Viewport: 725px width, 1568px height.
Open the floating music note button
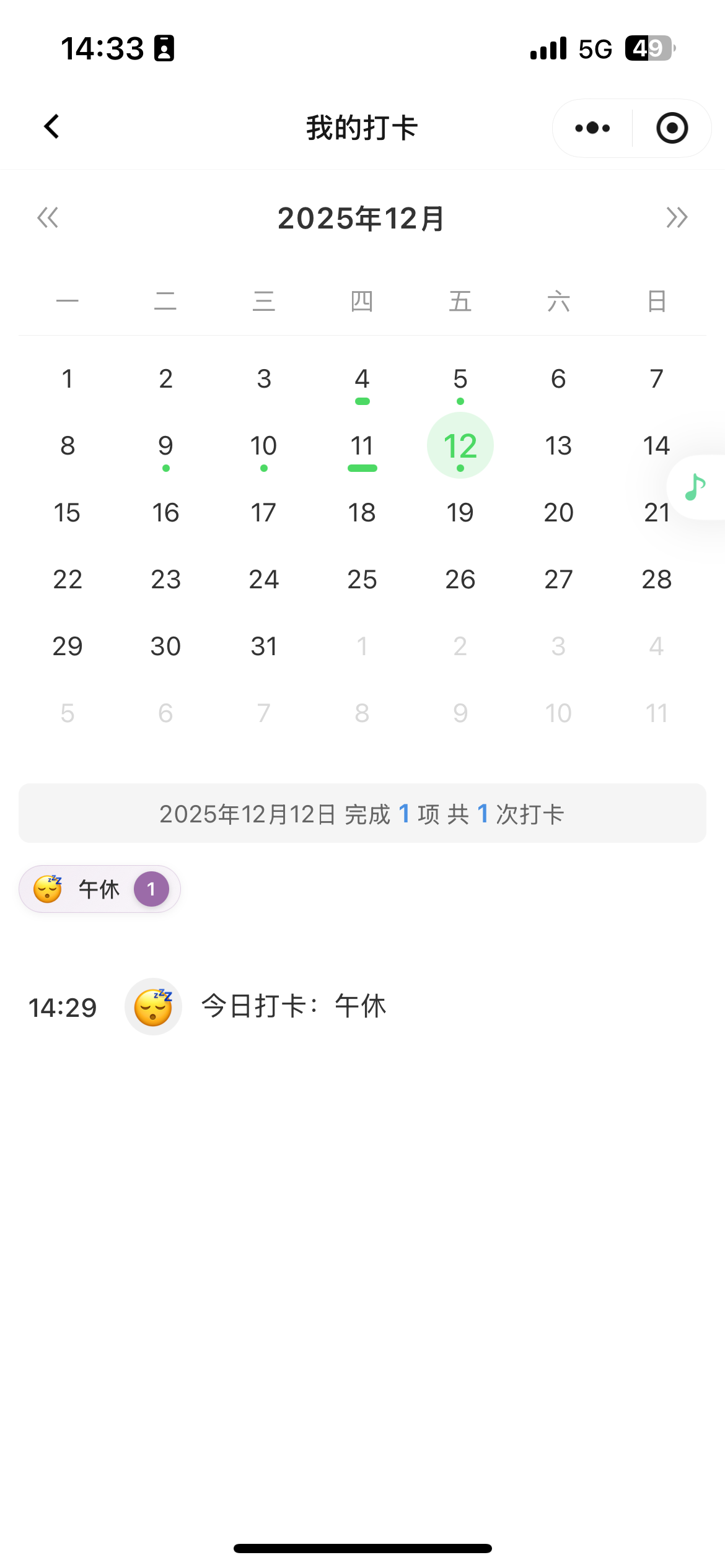(696, 487)
